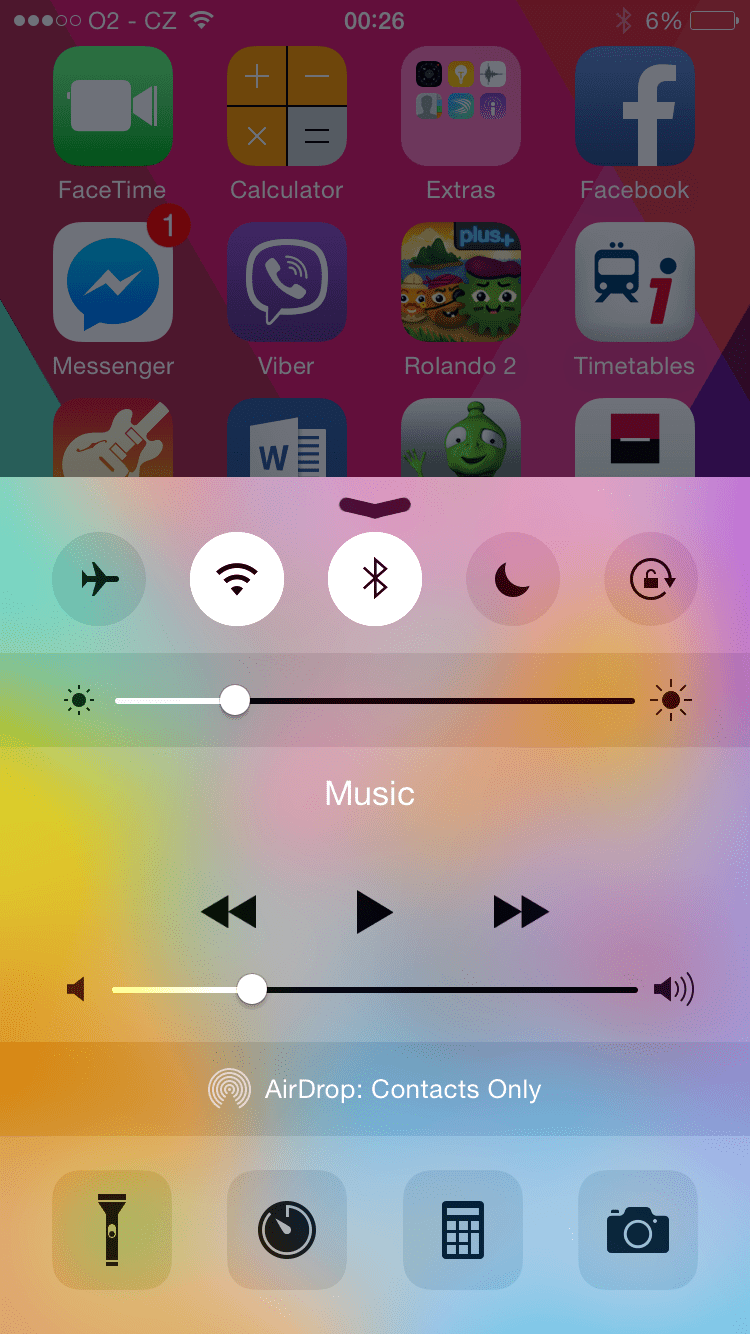Turn off Wi-Fi
This screenshot has width=750, height=1334.
pyautogui.click(x=237, y=579)
